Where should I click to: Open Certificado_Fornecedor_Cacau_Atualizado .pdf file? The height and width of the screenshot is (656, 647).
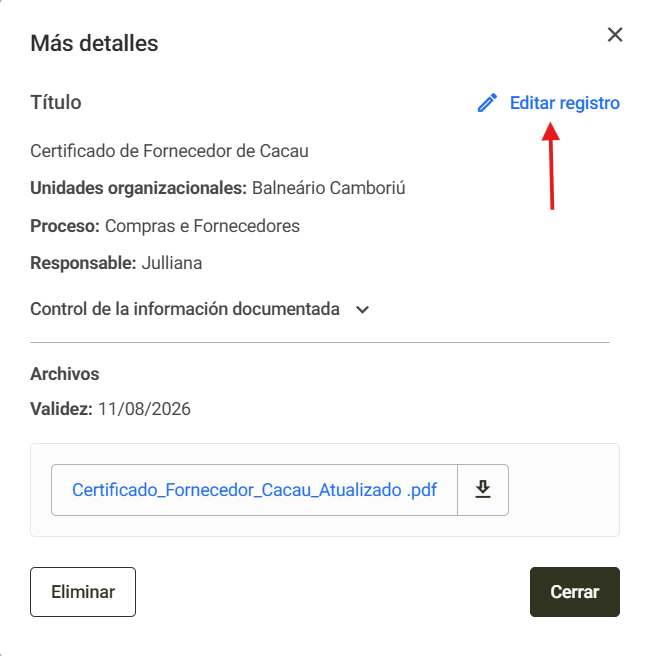tap(254, 490)
